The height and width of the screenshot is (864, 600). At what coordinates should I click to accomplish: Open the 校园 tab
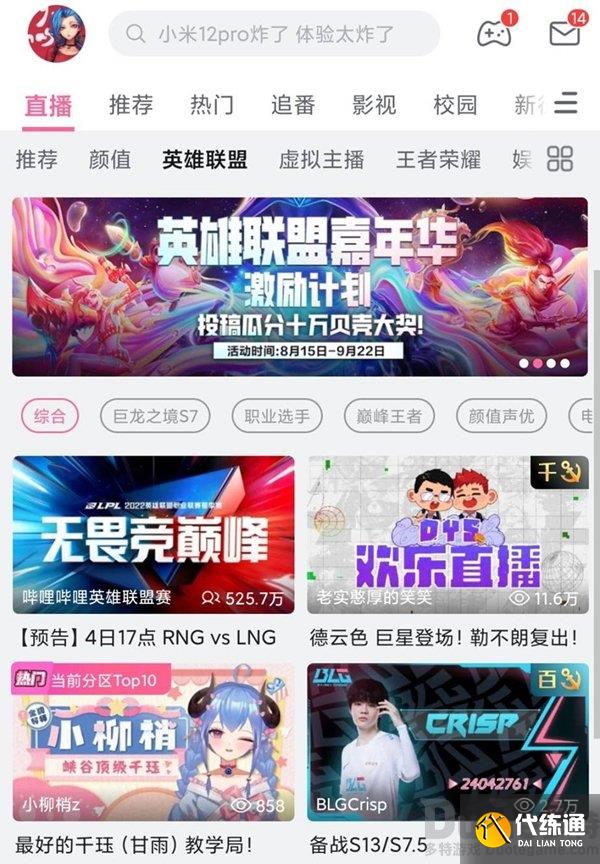coord(455,104)
